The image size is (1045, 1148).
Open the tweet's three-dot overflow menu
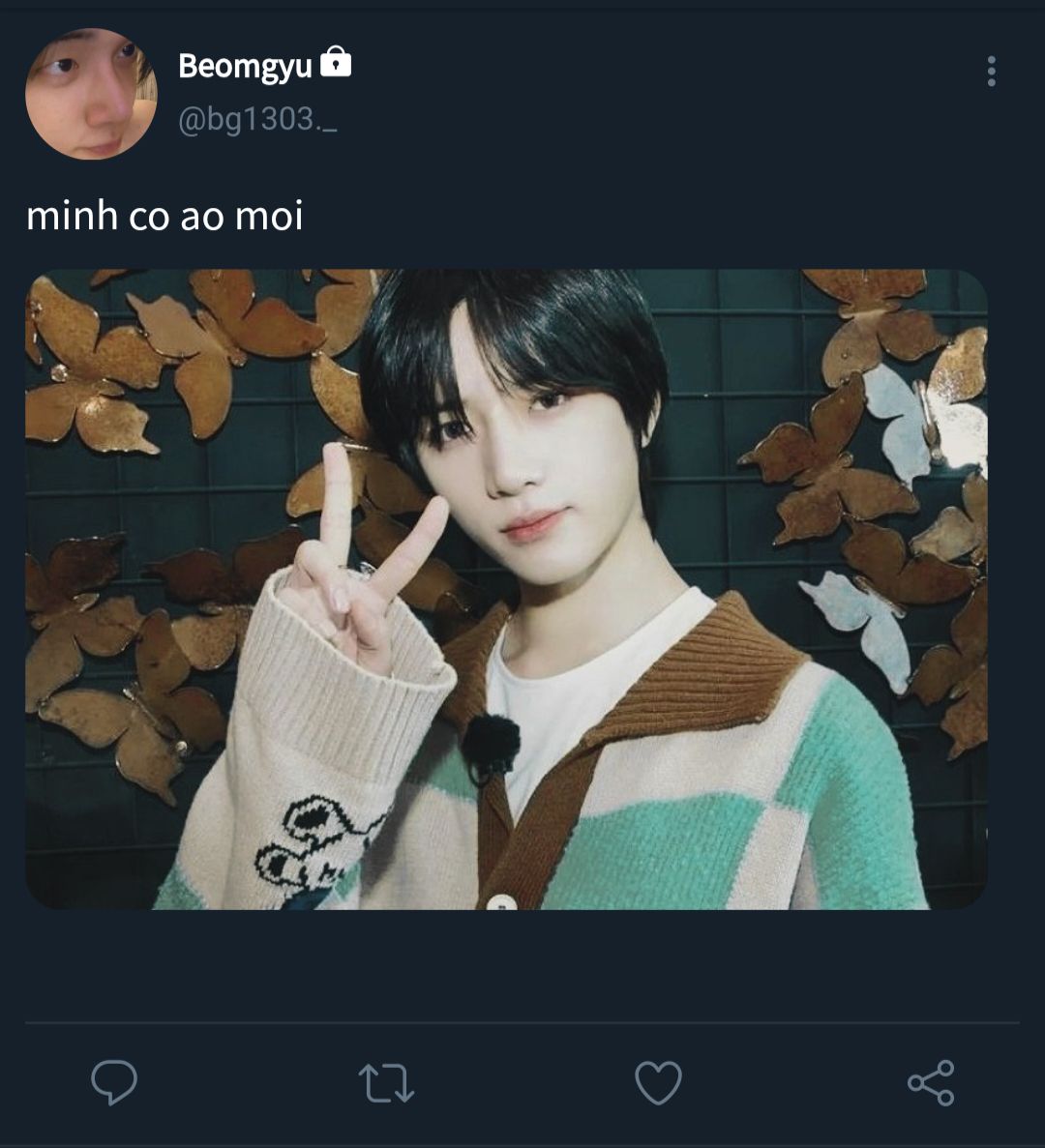click(x=991, y=72)
